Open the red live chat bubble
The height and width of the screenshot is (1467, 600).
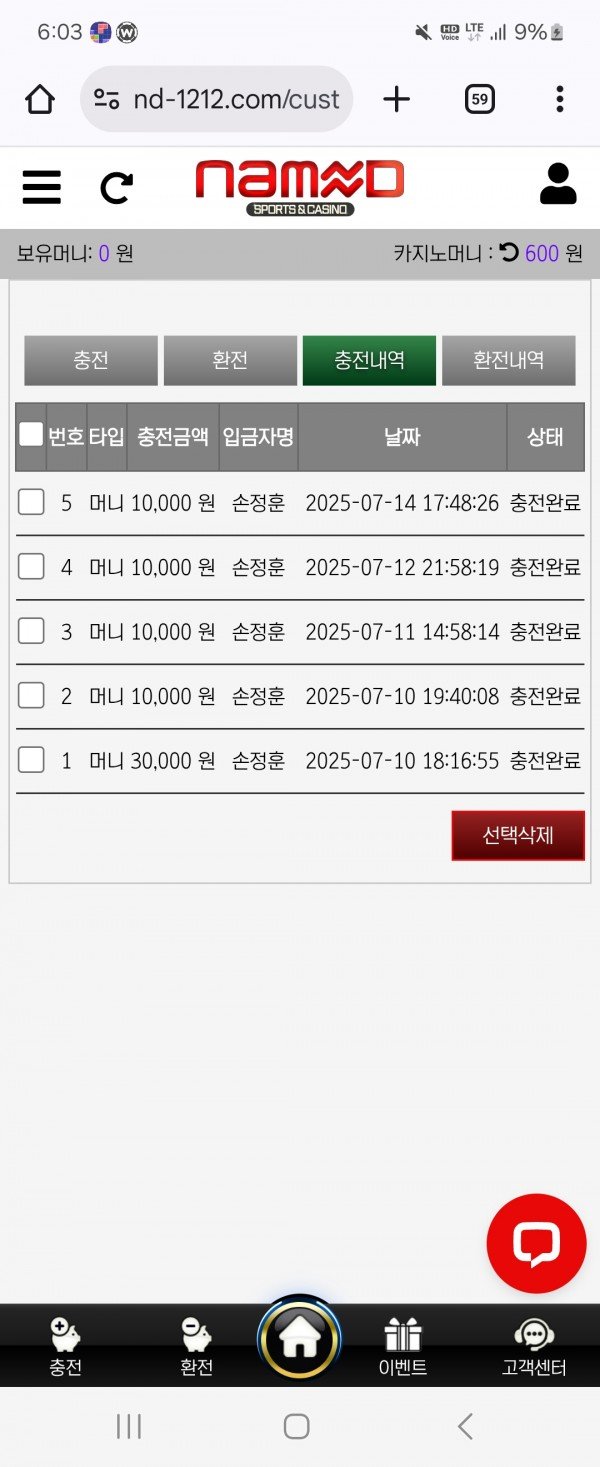click(536, 1243)
